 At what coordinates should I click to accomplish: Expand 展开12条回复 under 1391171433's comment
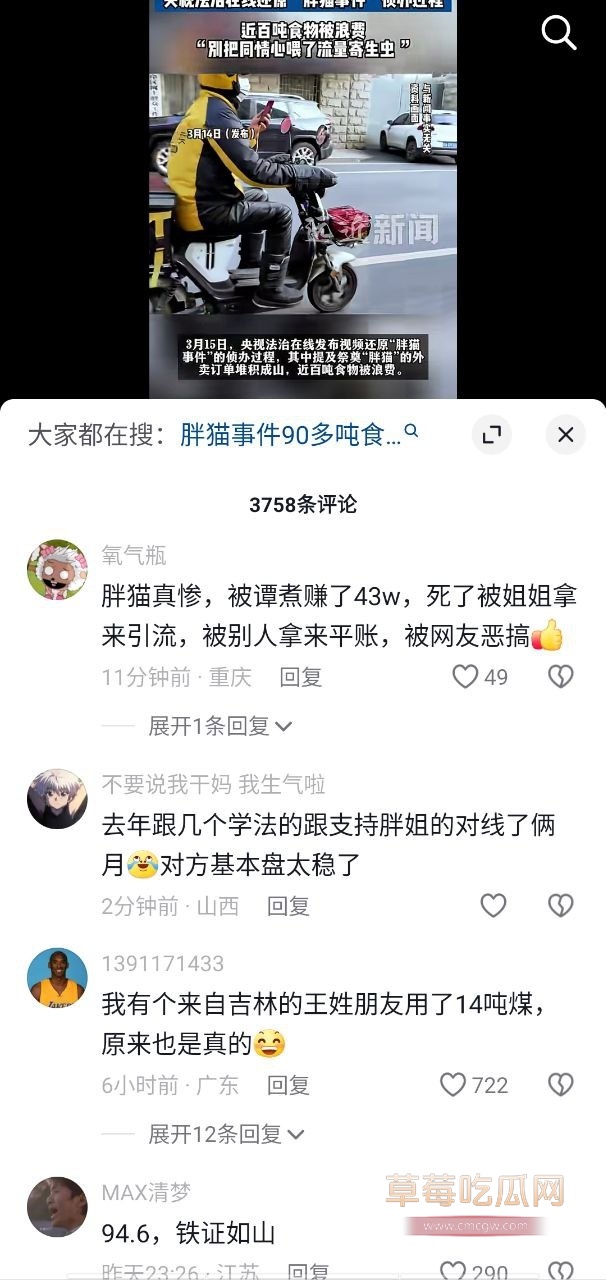(x=226, y=1134)
